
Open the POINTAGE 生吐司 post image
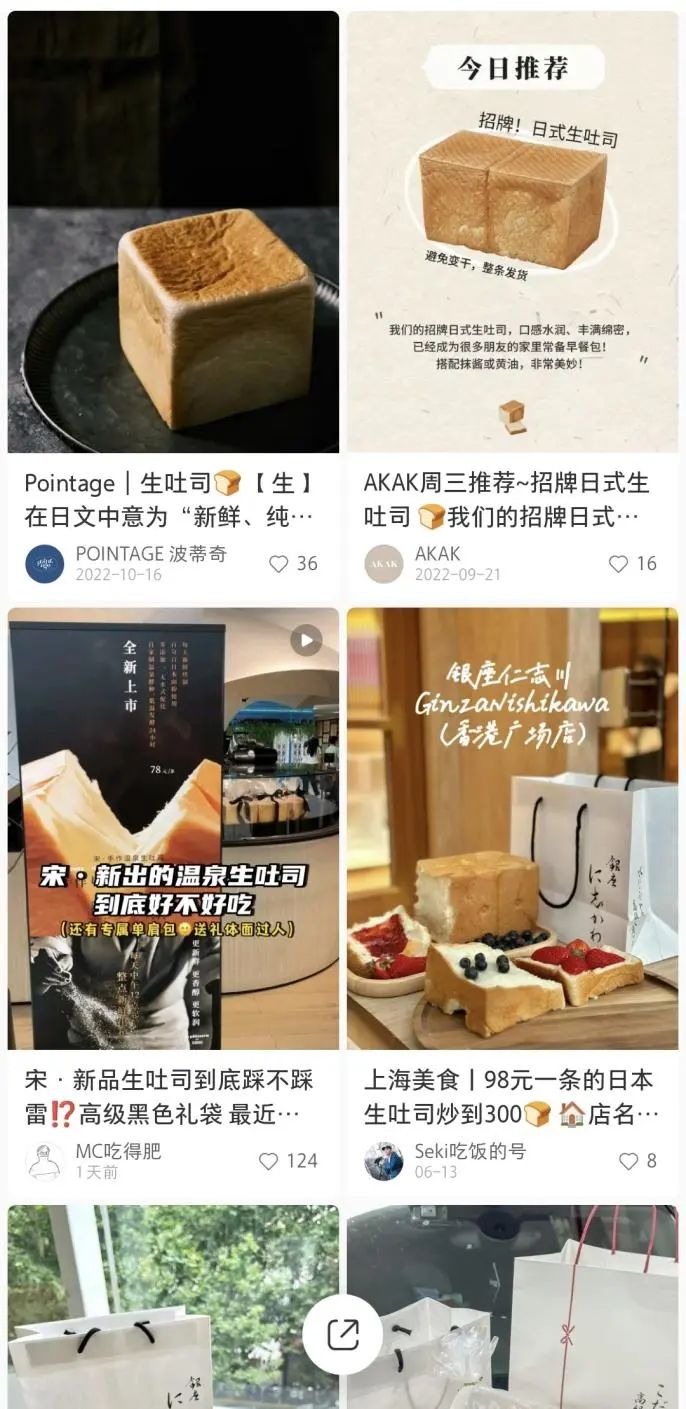pos(173,232)
